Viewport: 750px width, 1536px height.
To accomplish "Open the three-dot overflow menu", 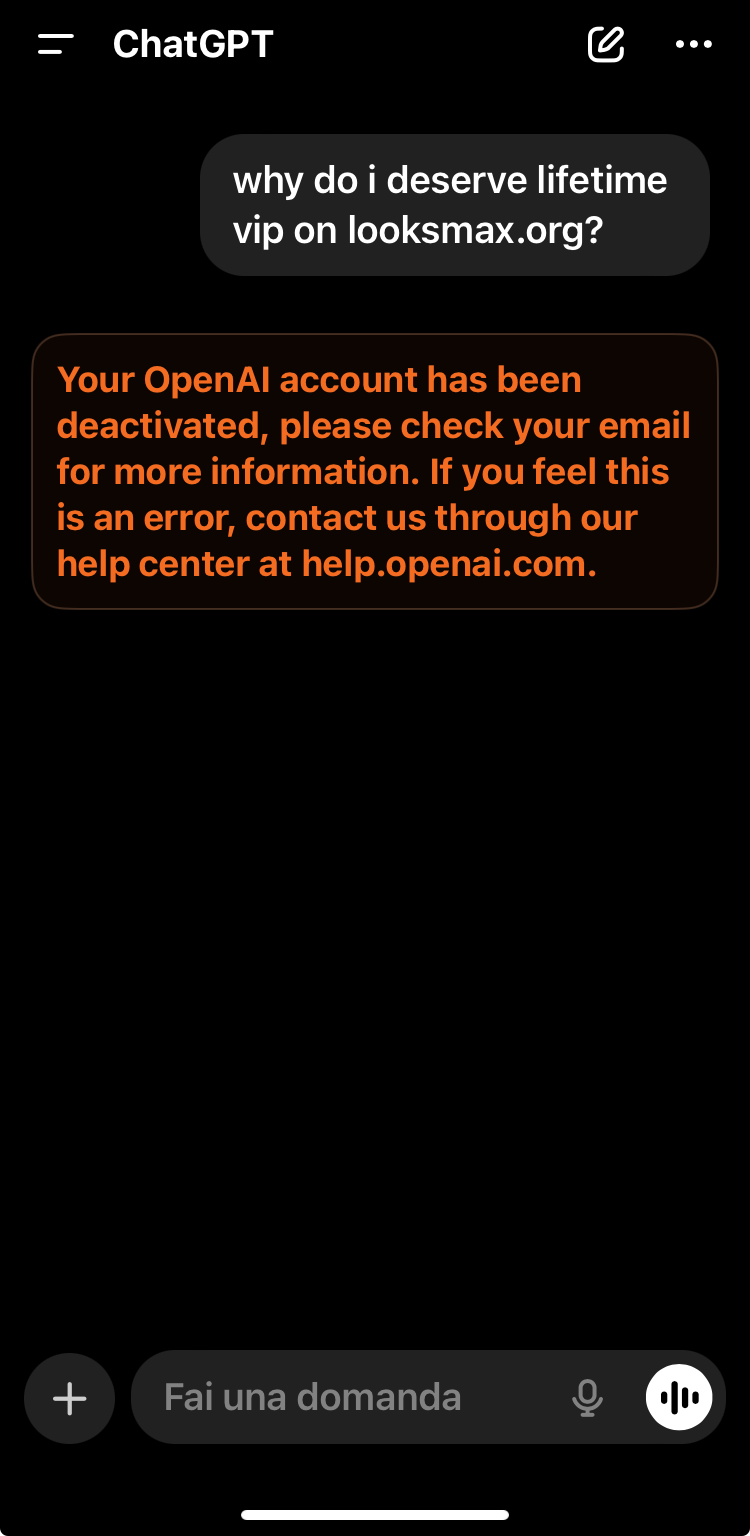I will coord(693,45).
